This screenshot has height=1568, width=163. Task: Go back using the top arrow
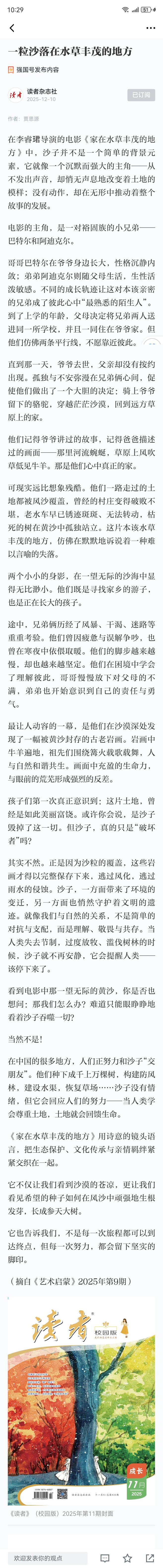[12, 28]
